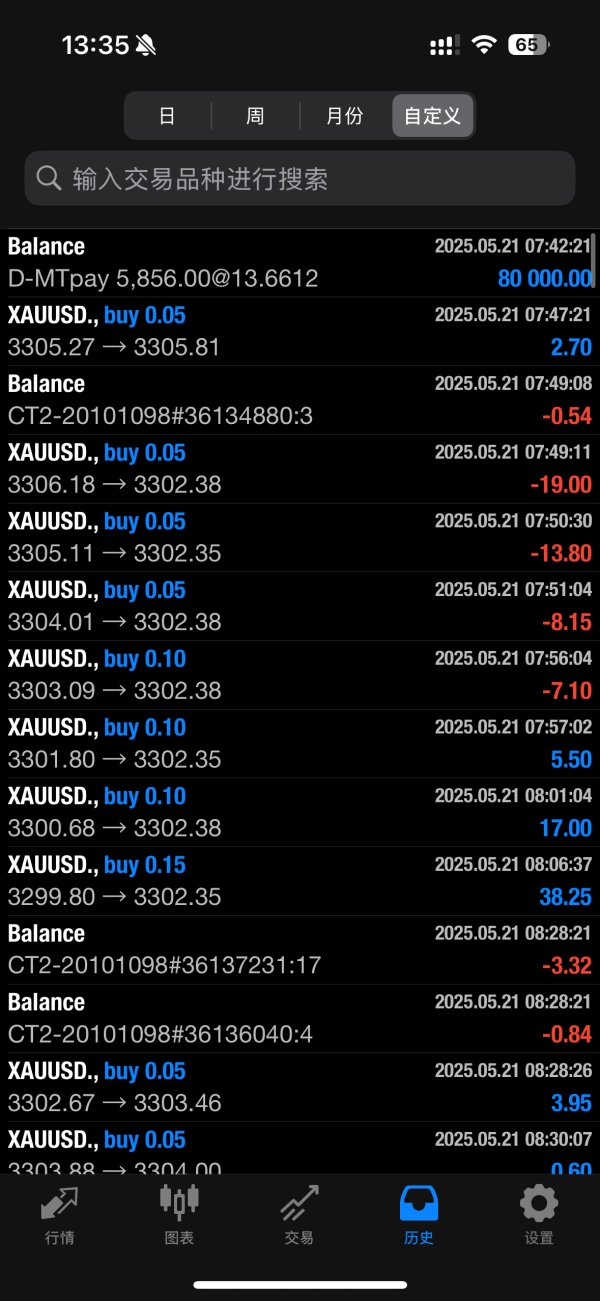This screenshot has height=1301, width=600.
Task: Open 设置 settings
Action: [x=539, y=1214]
